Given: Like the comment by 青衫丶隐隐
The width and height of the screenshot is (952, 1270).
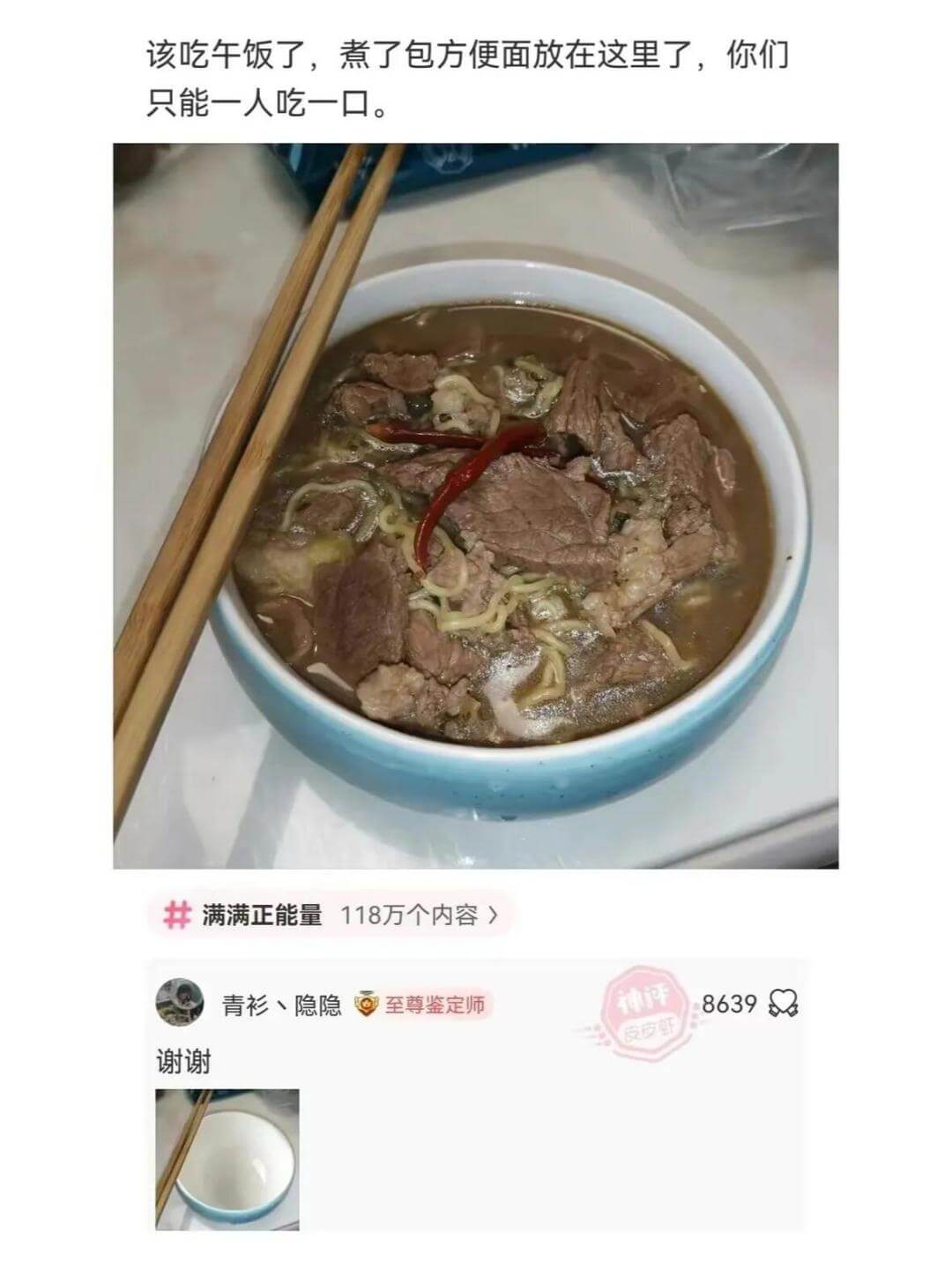Looking at the screenshot, I should [x=784, y=1004].
